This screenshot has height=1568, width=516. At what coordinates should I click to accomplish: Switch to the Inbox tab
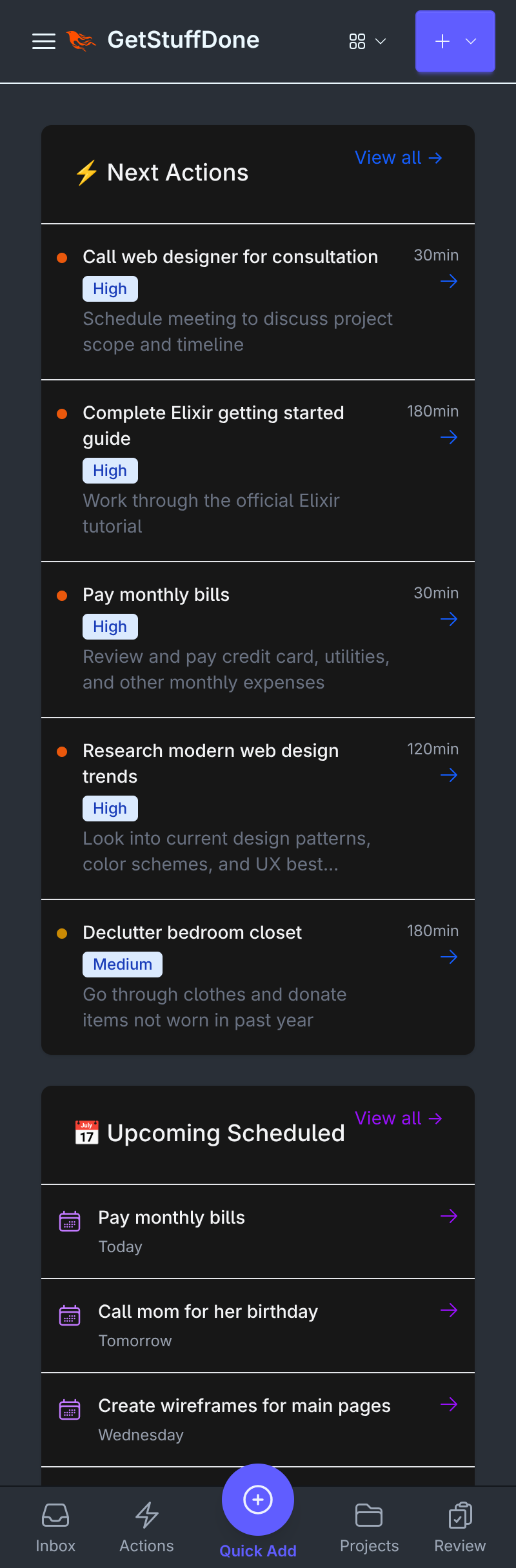pos(55,1527)
